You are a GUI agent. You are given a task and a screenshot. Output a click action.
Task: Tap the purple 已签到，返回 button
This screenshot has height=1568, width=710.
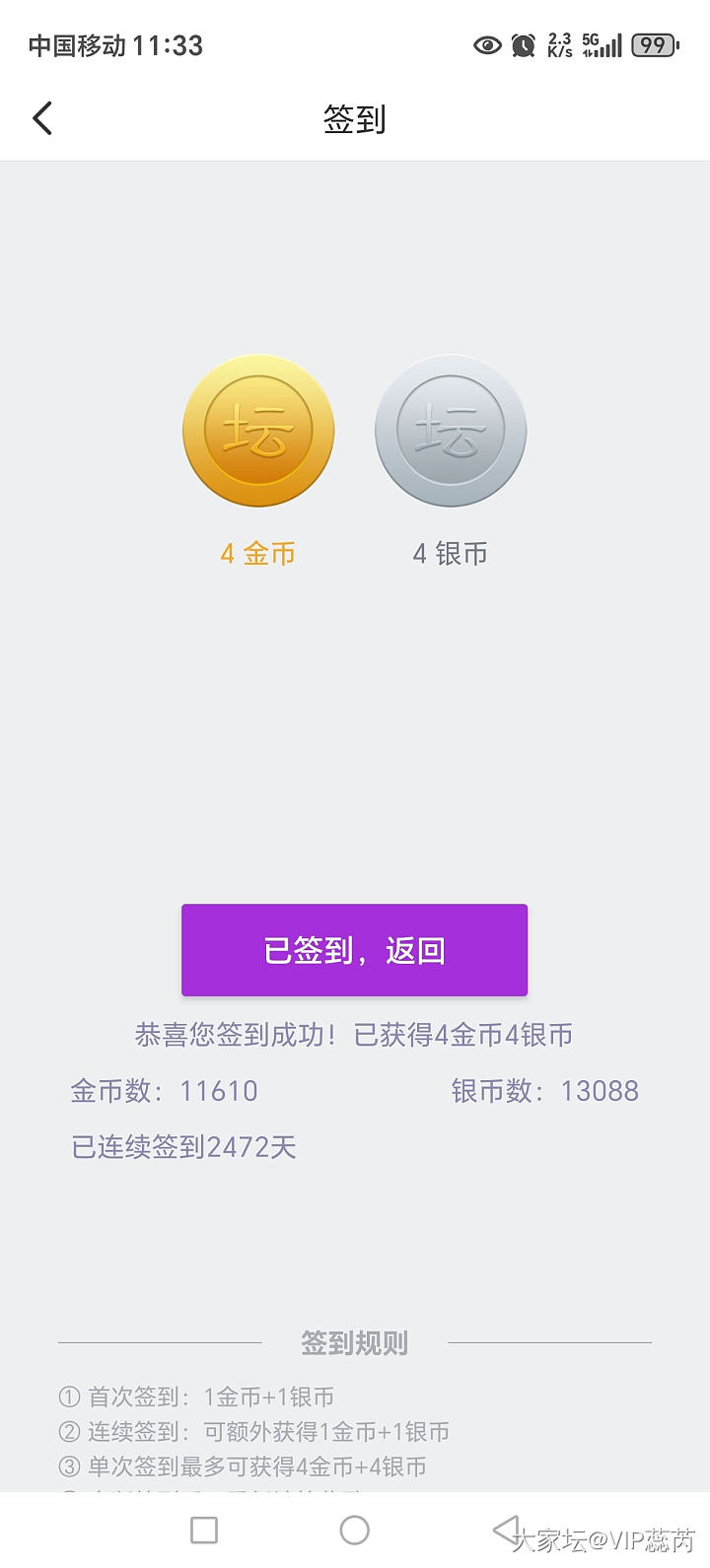pyautogui.click(x=354, y=950)
